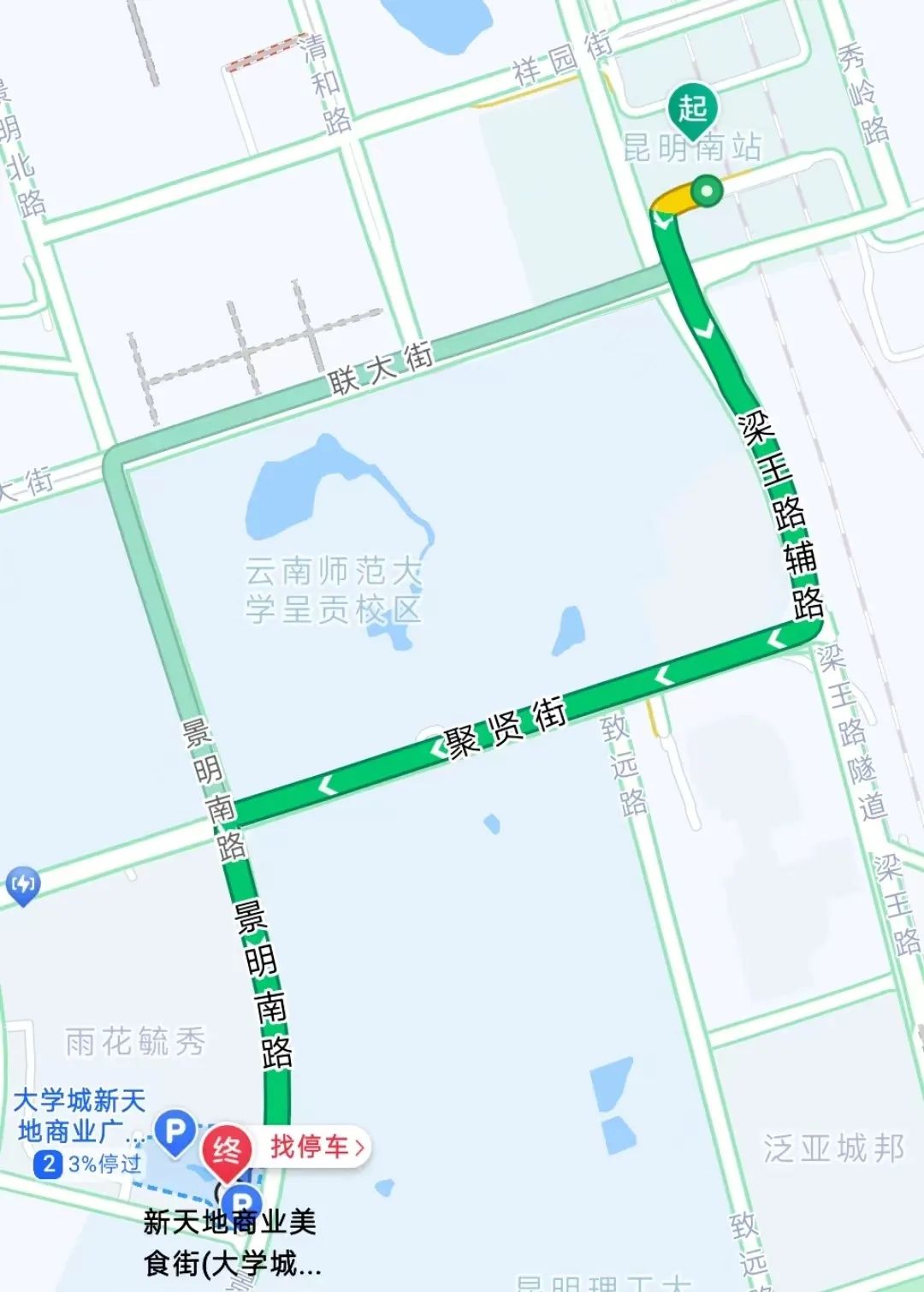Open the charging station map marker
The image size is (924, 1292).
23,884
